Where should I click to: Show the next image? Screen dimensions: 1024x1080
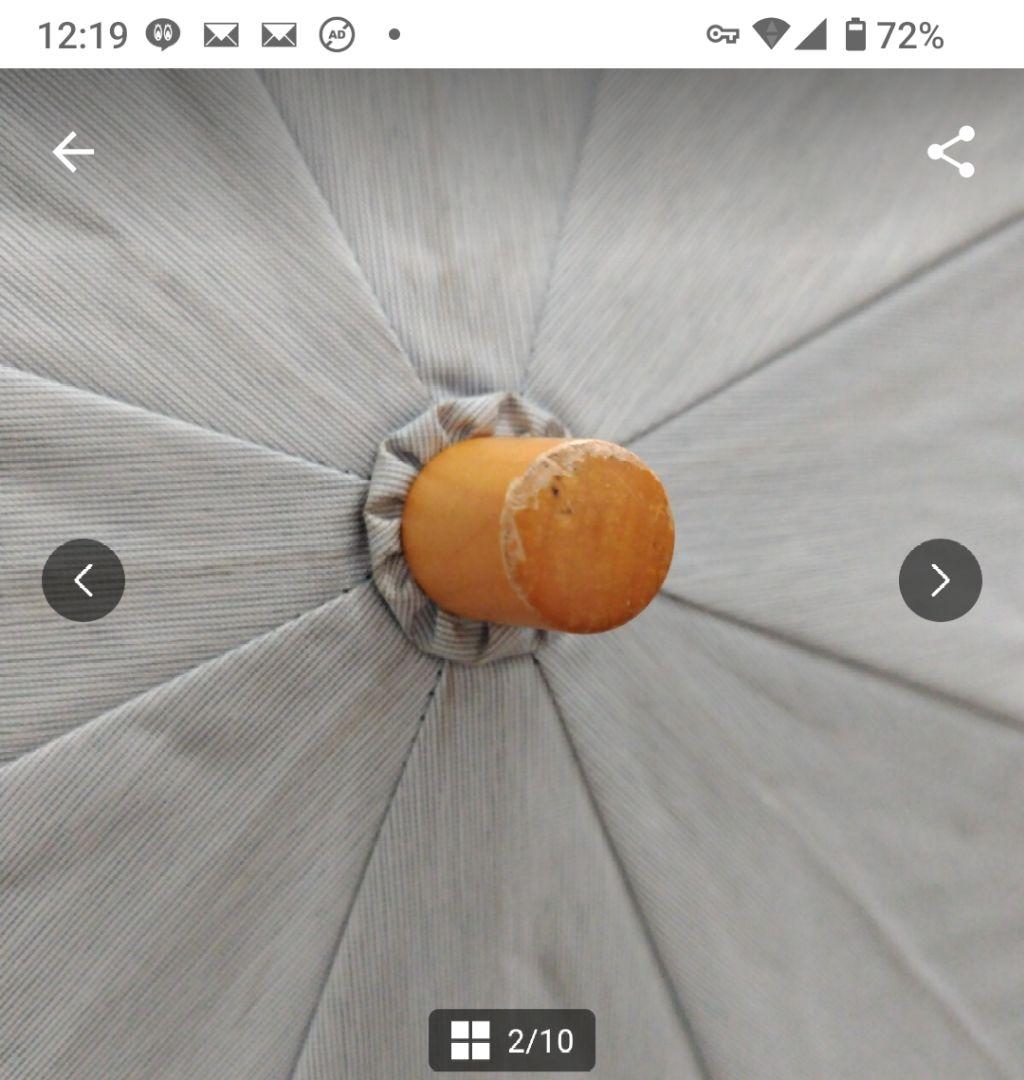pos(940,580)
